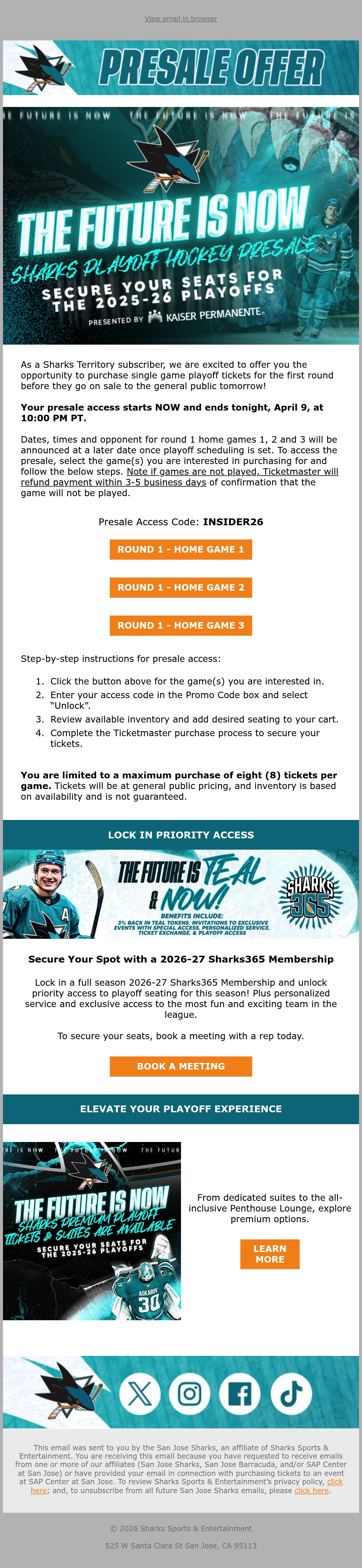The width and height of the screenshot is (362, 1568).
Task: Open the premium playoff tickets and suites image
Action: pyautogui.click(x=92, y=1231)
